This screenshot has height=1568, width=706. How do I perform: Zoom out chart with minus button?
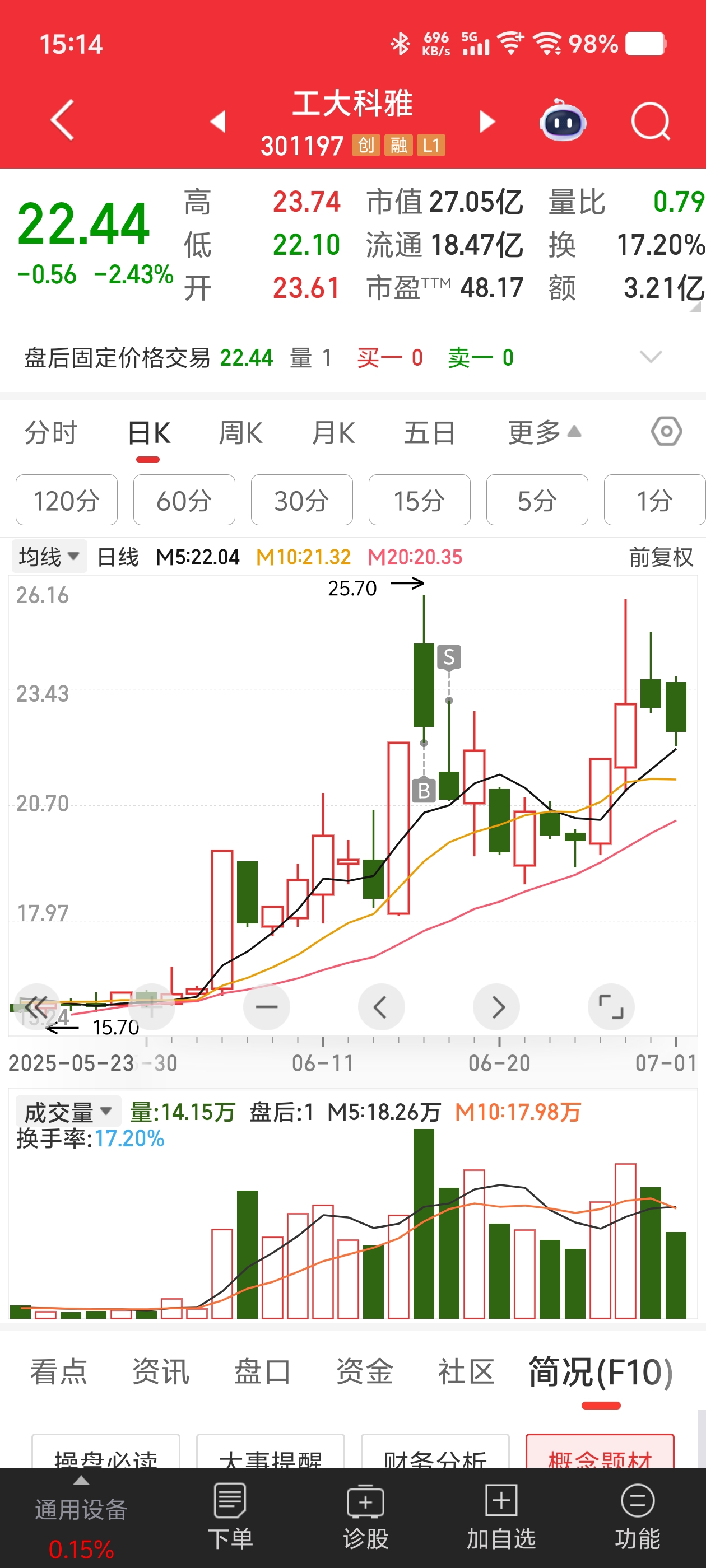(x=266, y=1007)
